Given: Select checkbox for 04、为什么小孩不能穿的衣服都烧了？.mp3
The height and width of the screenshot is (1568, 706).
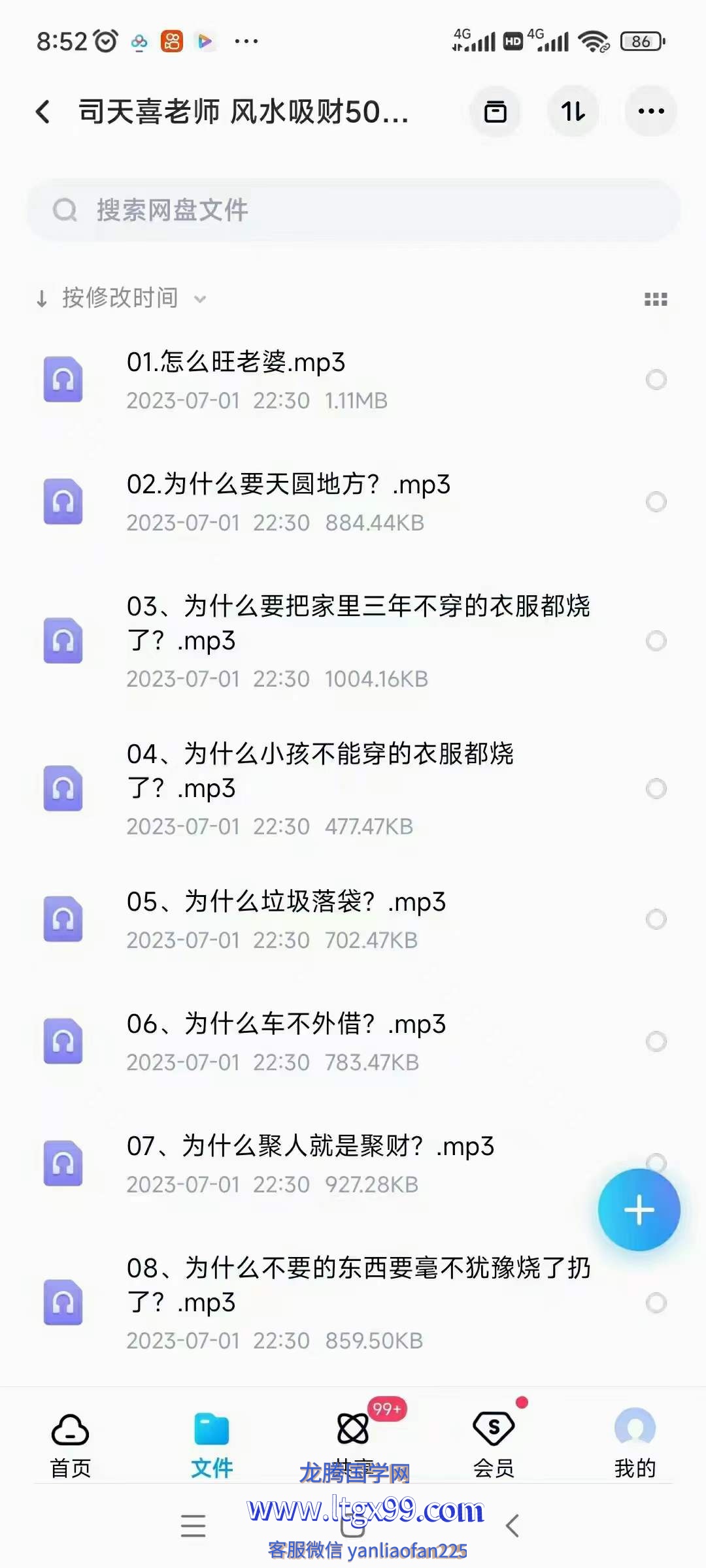Looking at the screenshot, I should (x=656, y=789).
